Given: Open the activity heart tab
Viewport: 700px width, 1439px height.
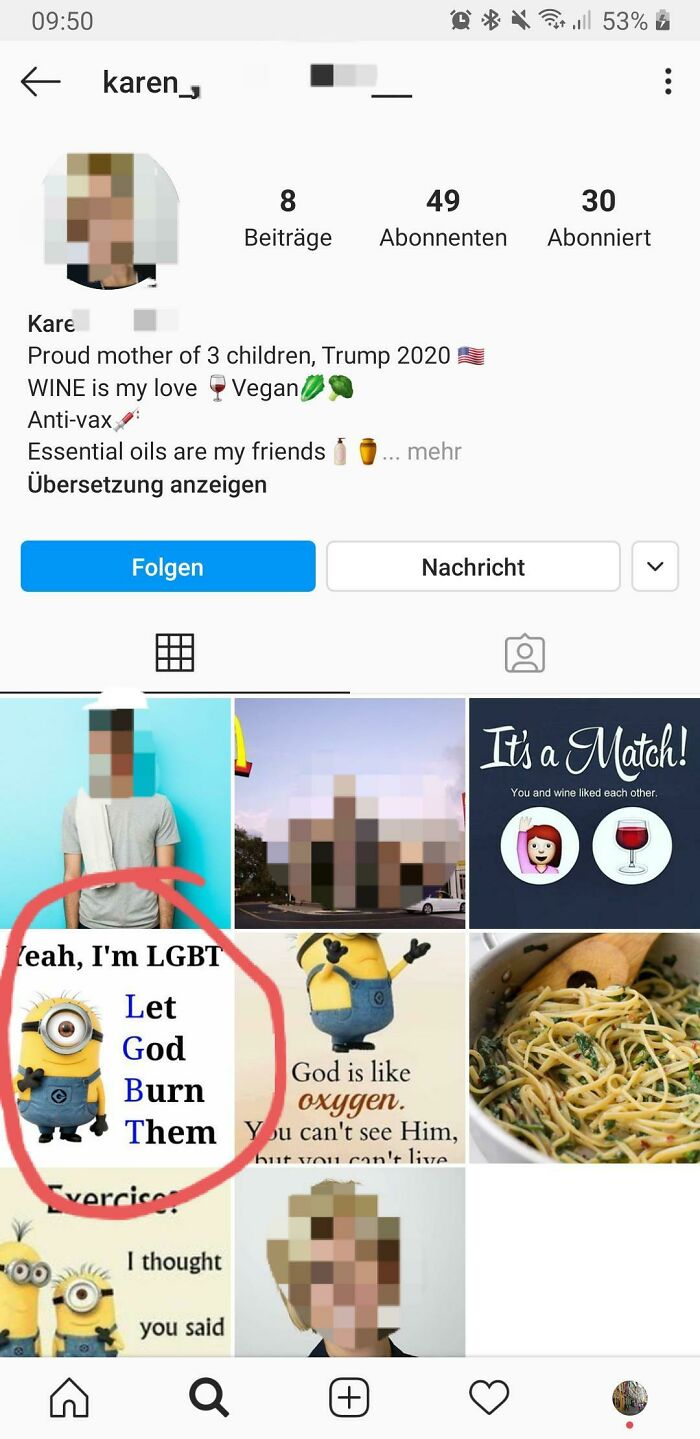Looking at the screenshot, I should 489,1397.
